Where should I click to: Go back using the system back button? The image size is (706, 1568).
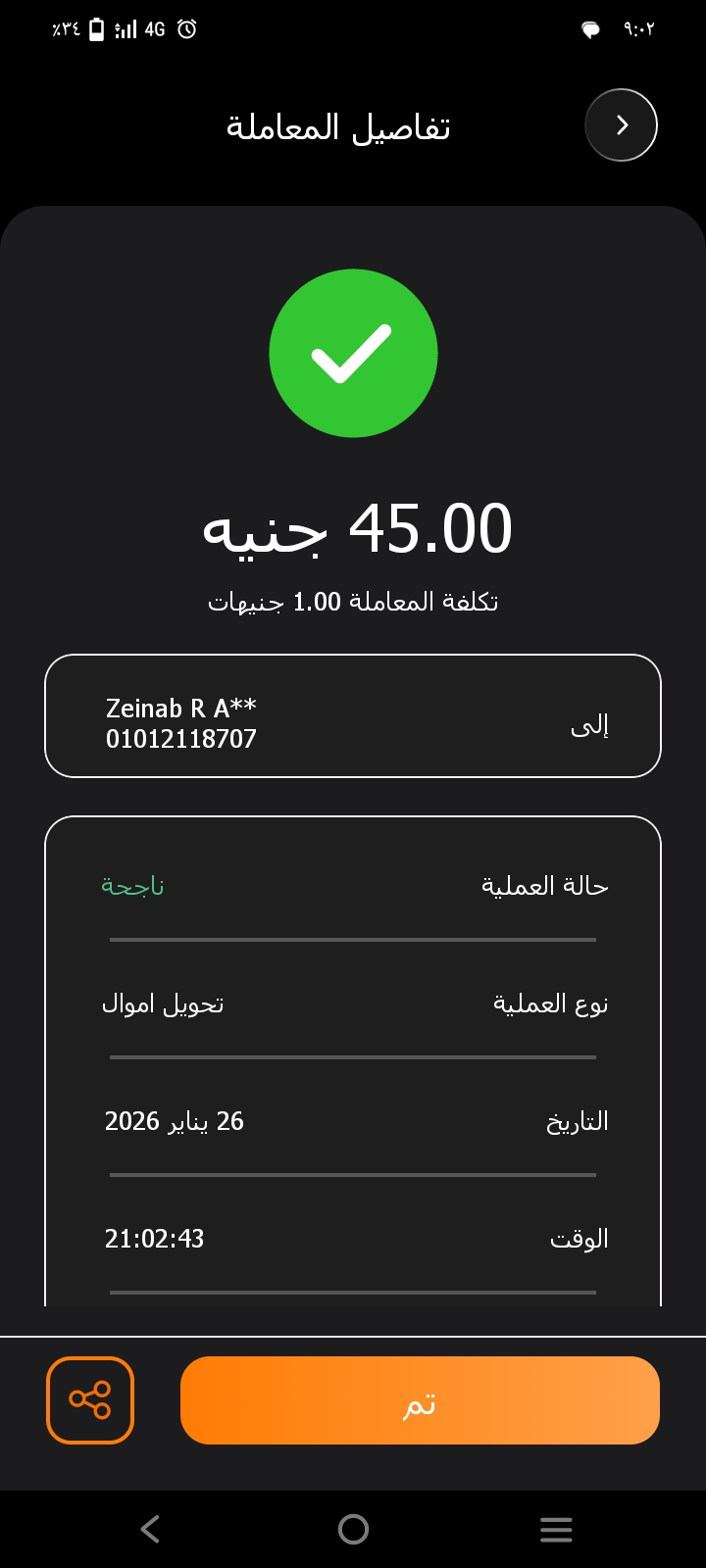[x=150, y=1529]
